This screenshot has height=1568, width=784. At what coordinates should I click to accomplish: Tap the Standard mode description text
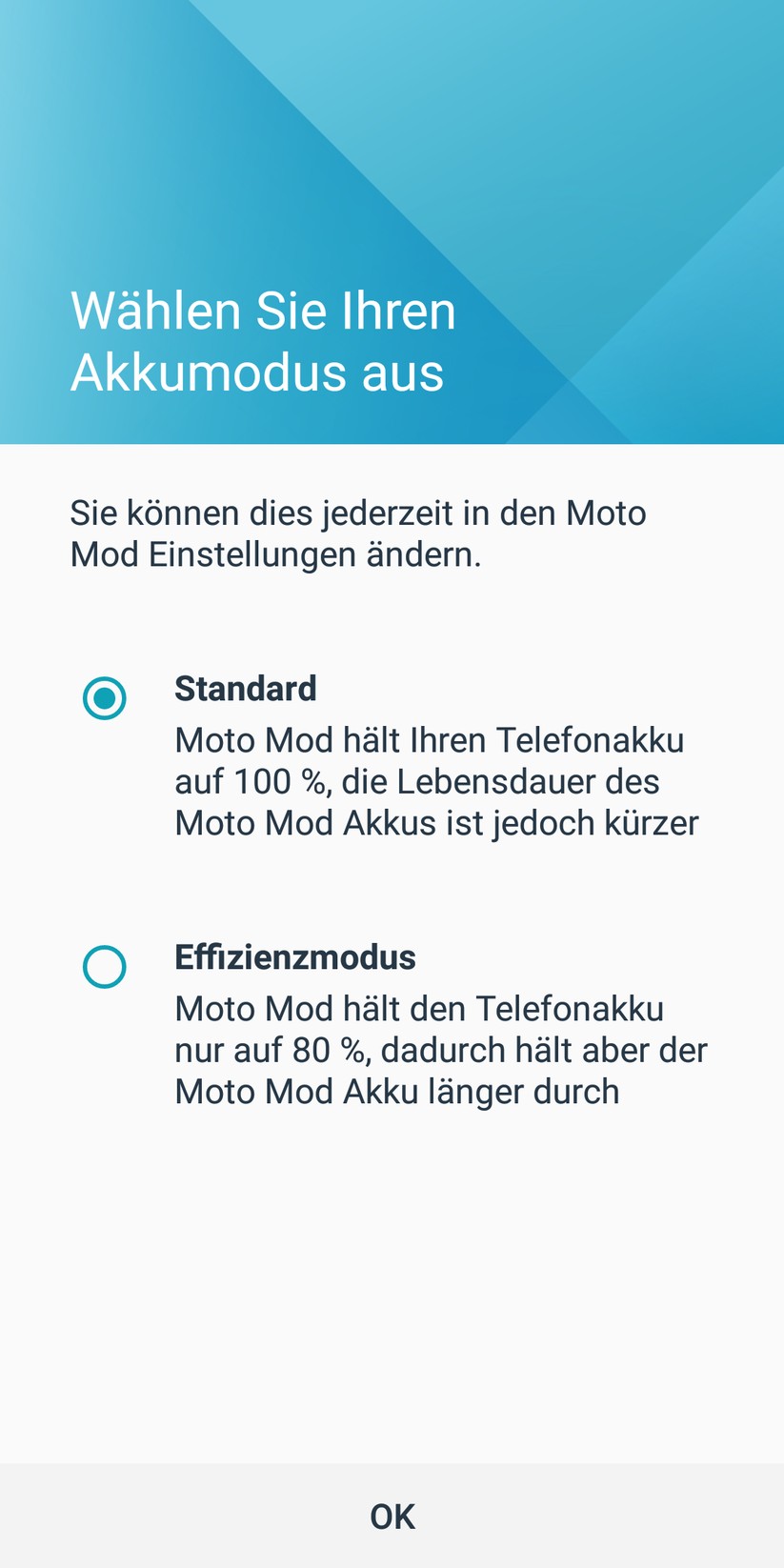tap(429, 781)
